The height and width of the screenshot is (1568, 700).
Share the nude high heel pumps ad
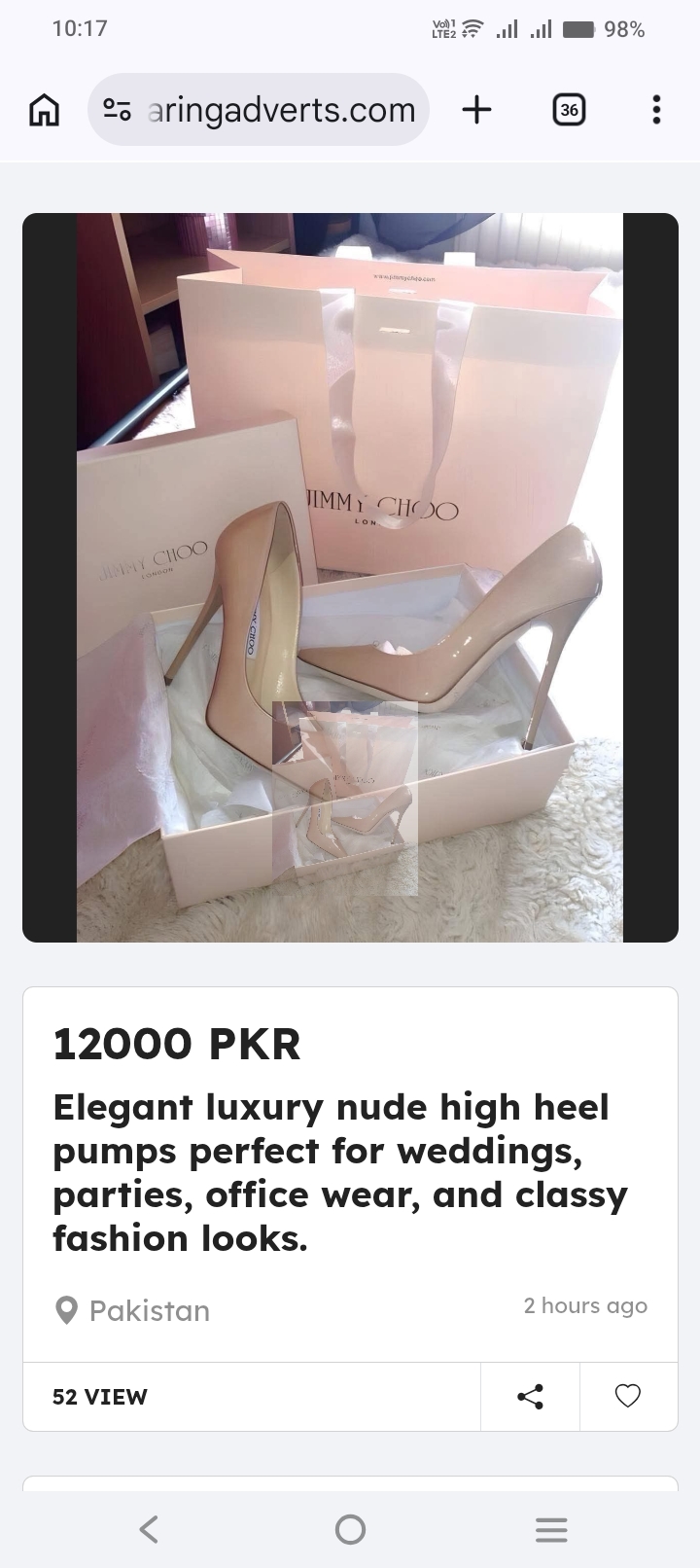pos(530,1397)
